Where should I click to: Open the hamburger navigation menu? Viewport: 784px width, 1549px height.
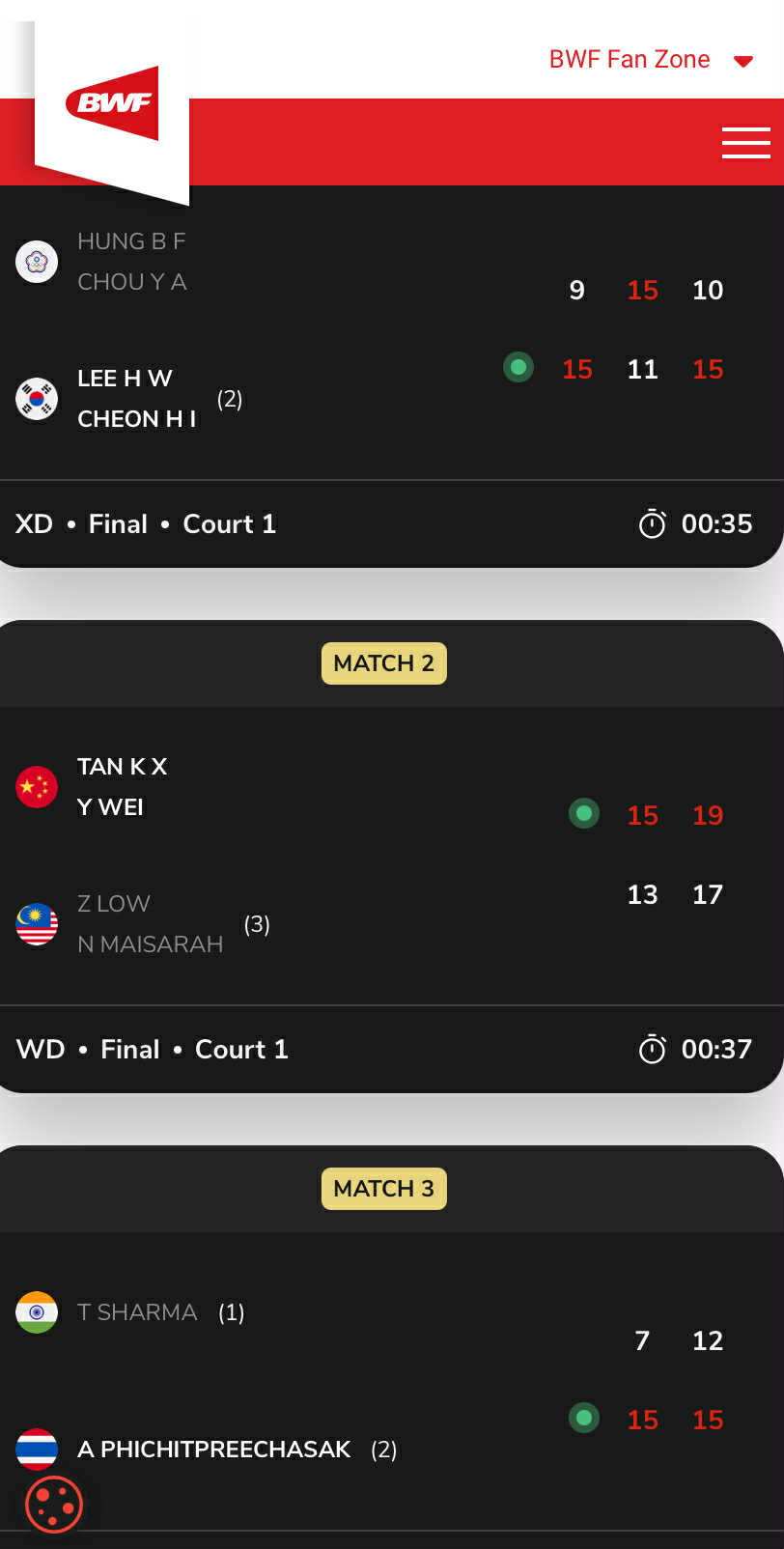click(745, 143)
